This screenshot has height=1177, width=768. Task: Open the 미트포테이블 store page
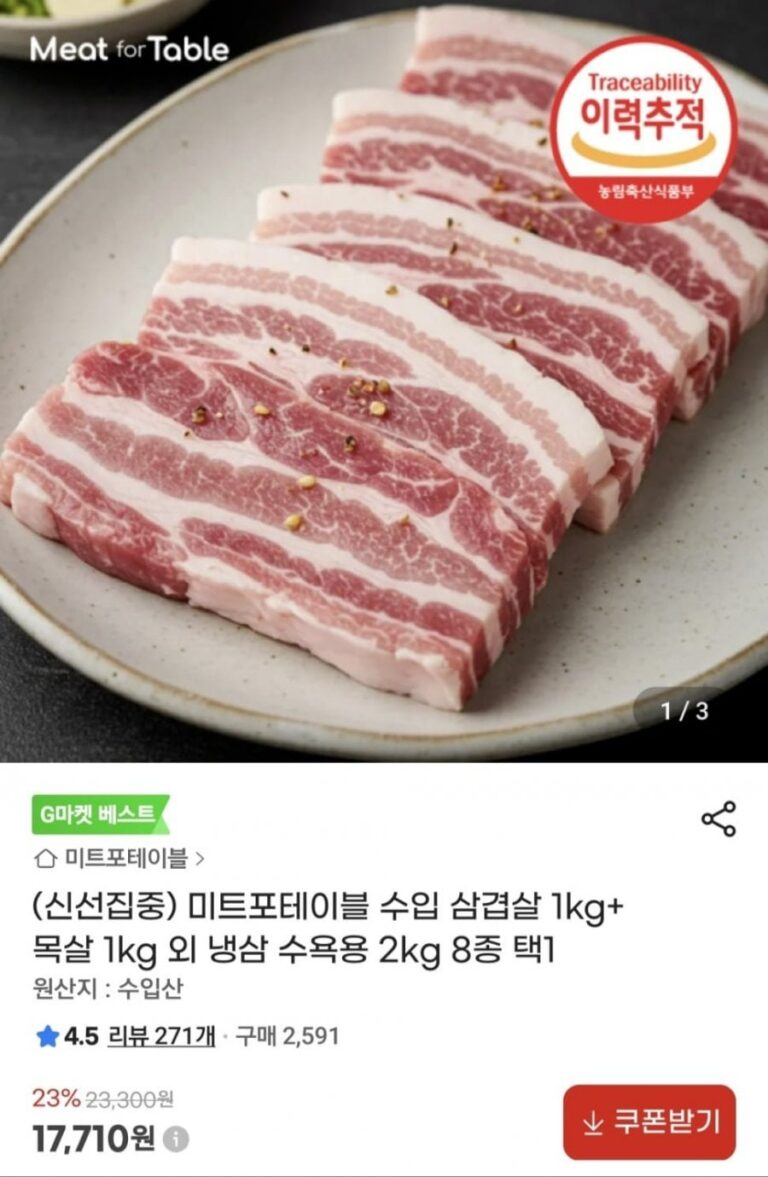[x=121, y=858]
